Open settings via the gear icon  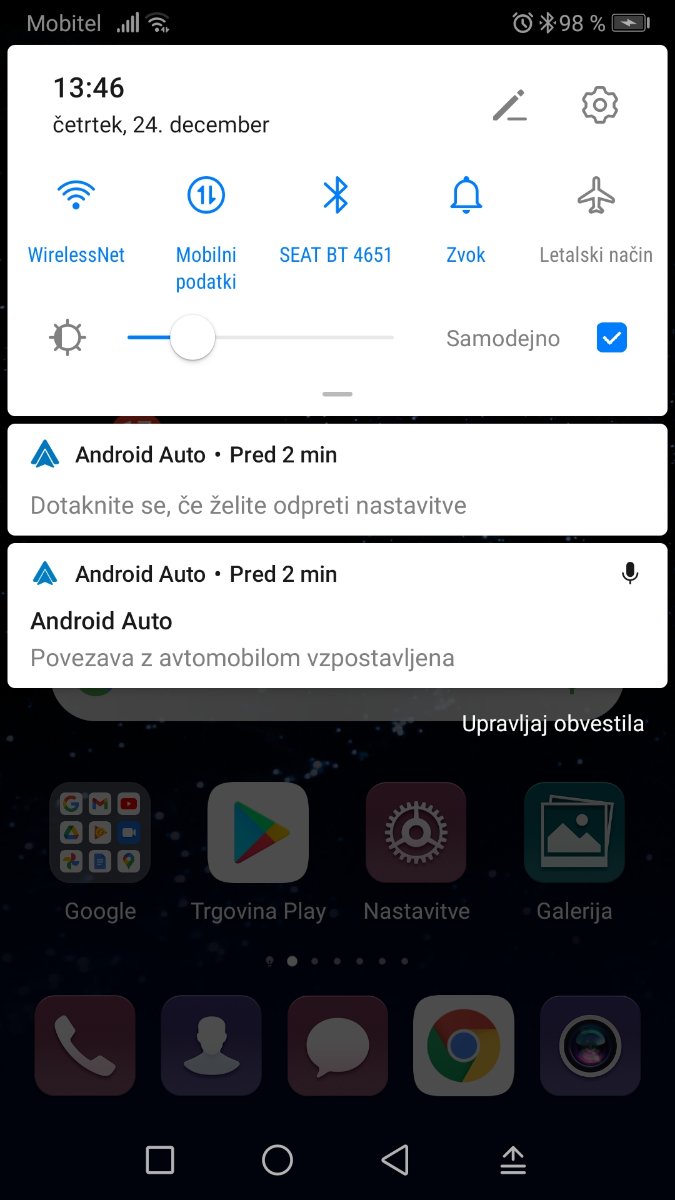599,105
